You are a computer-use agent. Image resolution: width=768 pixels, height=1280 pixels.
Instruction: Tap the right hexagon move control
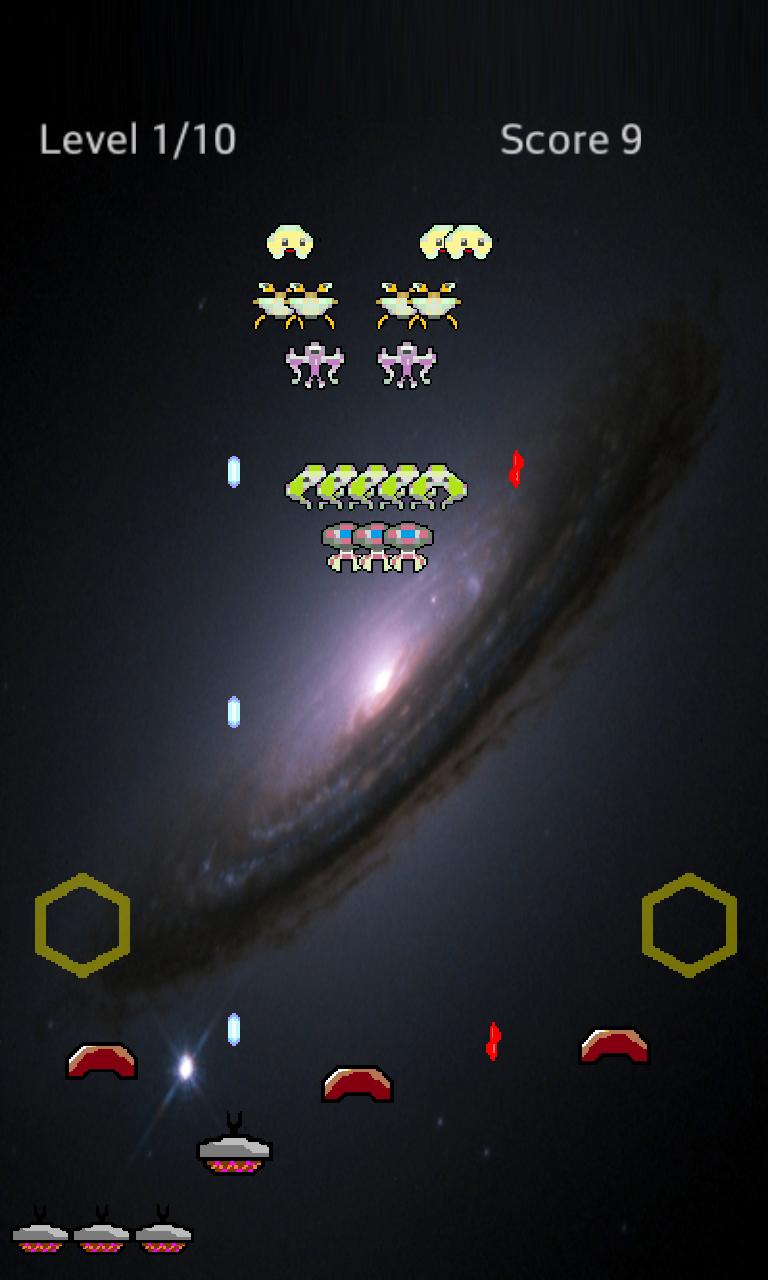click(689, 925)
